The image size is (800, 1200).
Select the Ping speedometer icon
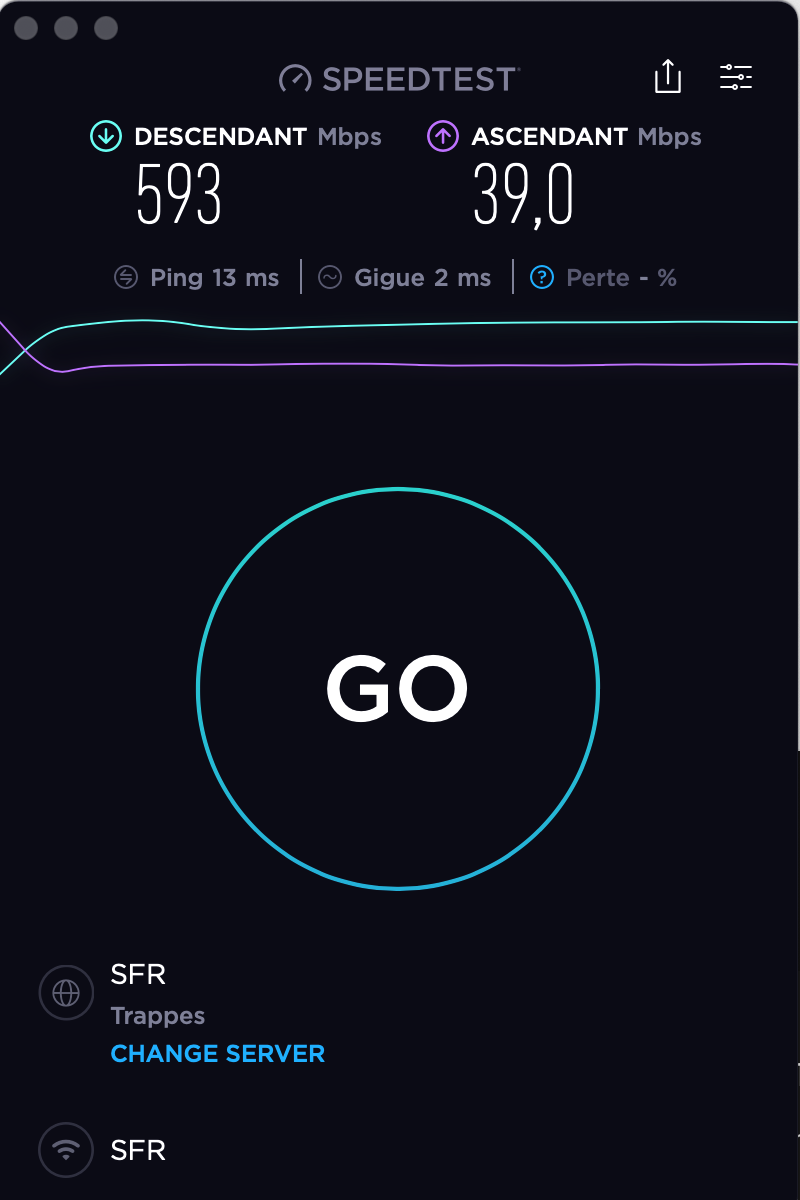(x=126, y=277)
